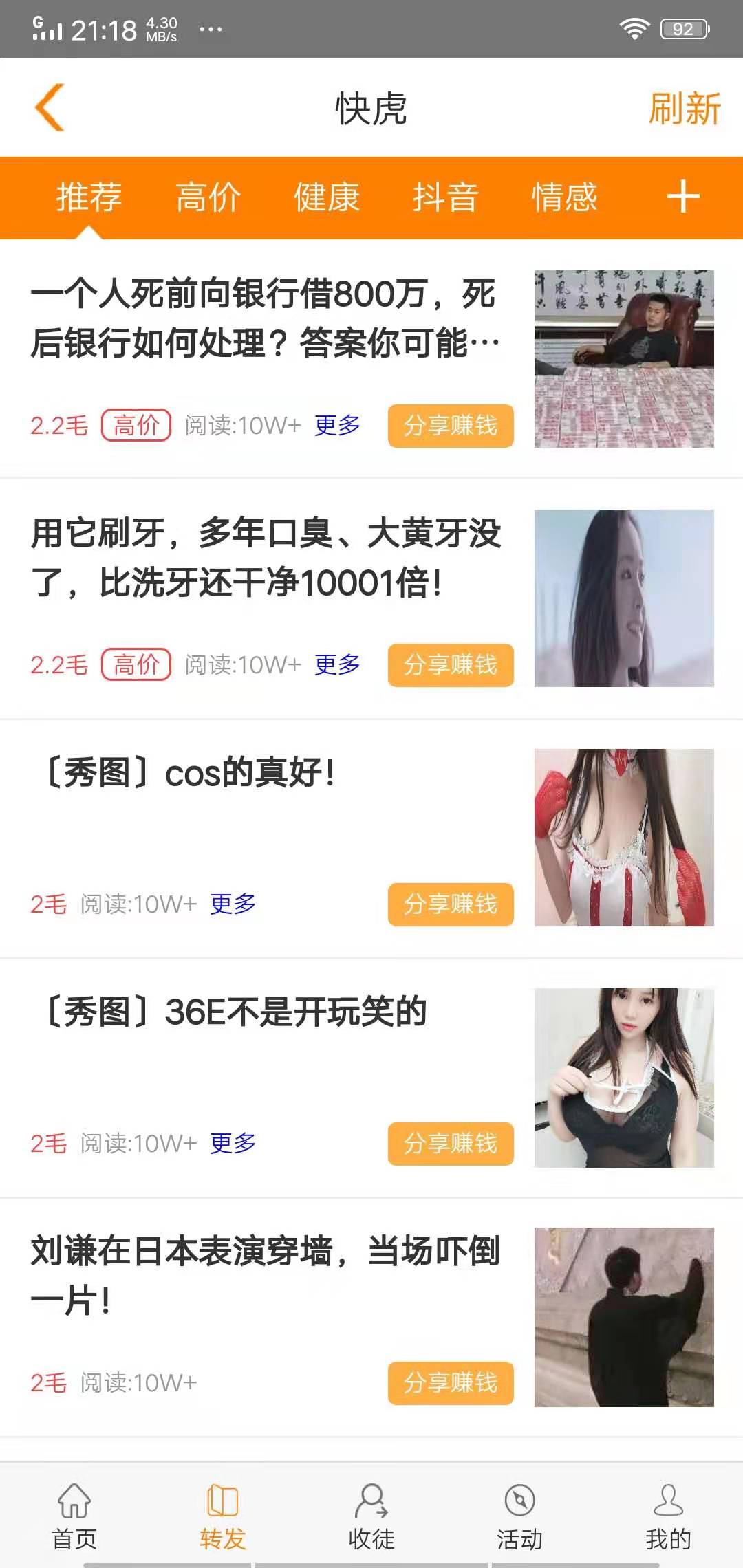Open 更多 for the cosplay post
Viewport: 743px width, 1568px height.
[x=232, y=904]
